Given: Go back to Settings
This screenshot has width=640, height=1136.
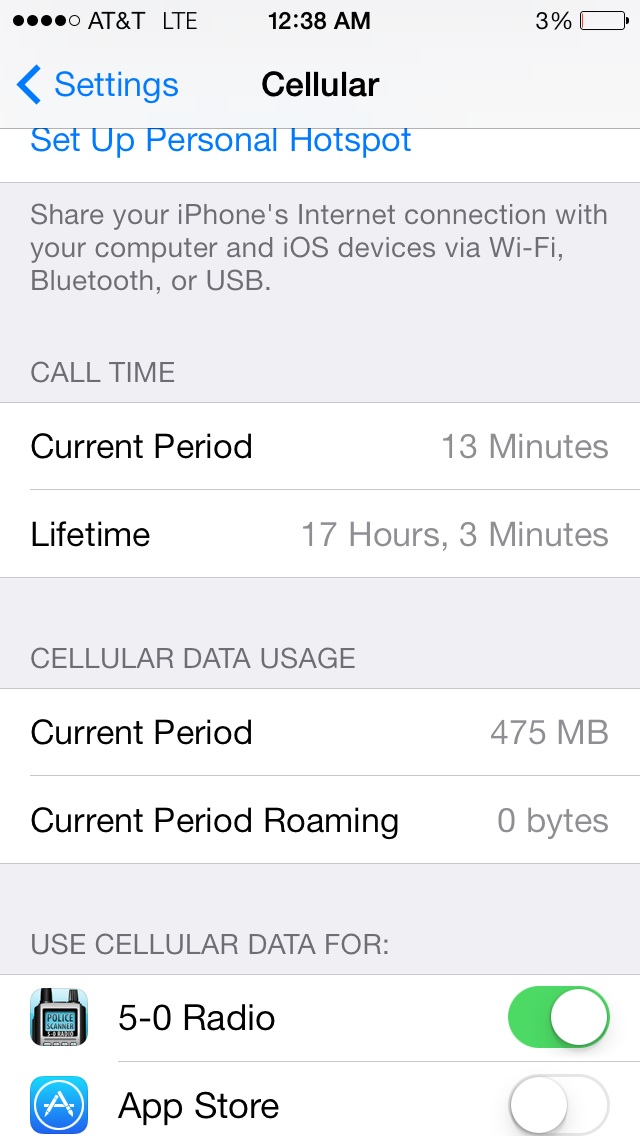Looking at the screenshot, I should [98, 85].
